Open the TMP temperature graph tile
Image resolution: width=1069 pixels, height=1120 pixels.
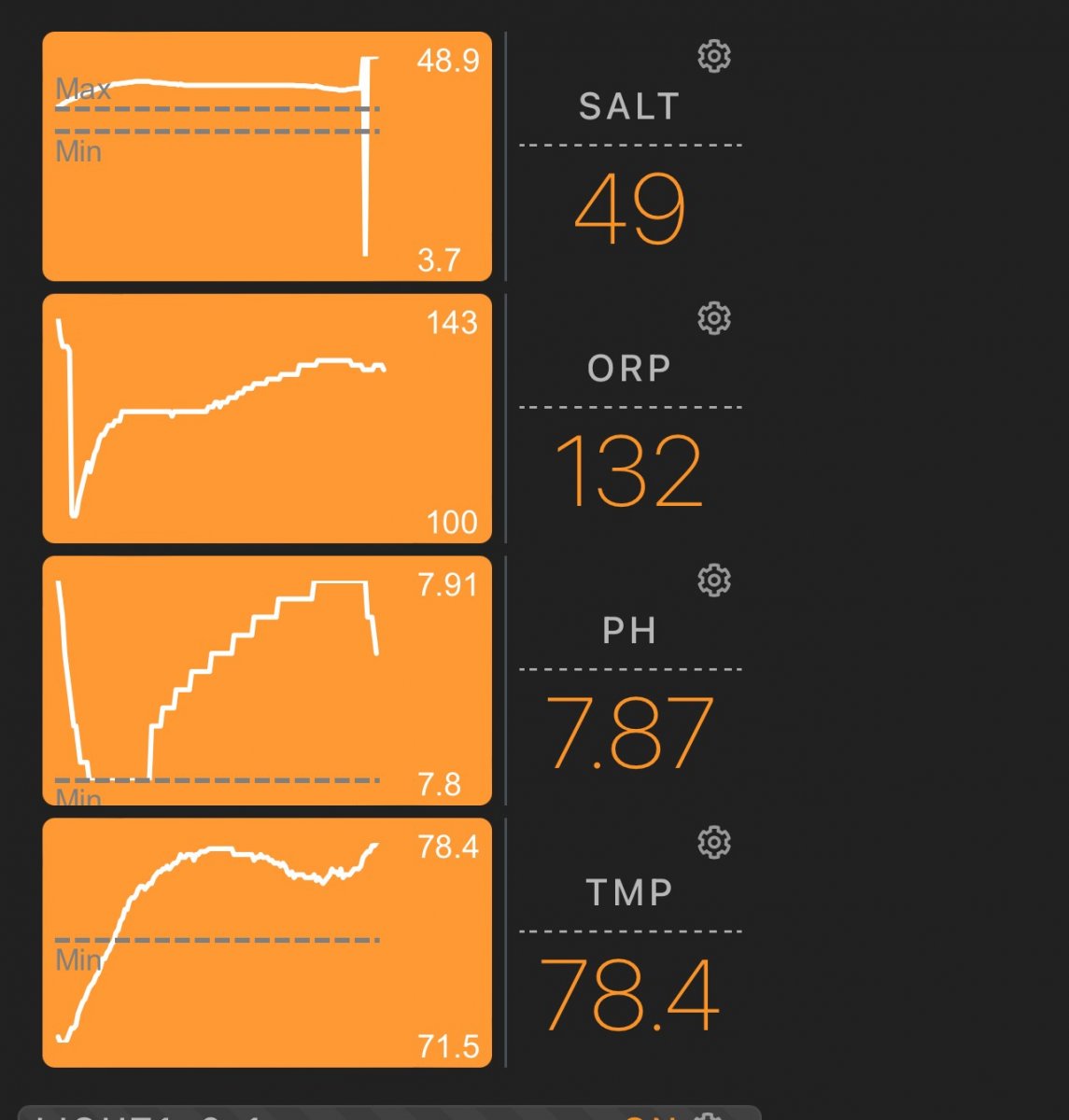(x=267, y=944)
